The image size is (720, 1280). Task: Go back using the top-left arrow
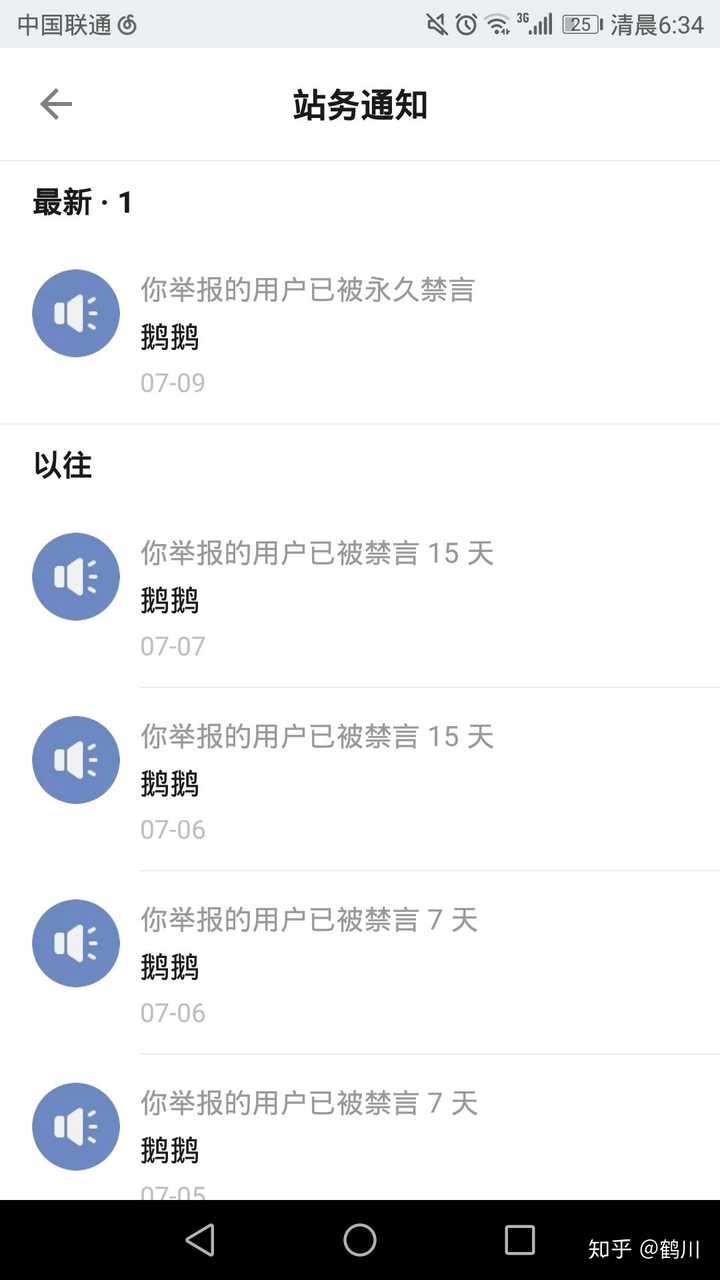(x=56, y=104)
